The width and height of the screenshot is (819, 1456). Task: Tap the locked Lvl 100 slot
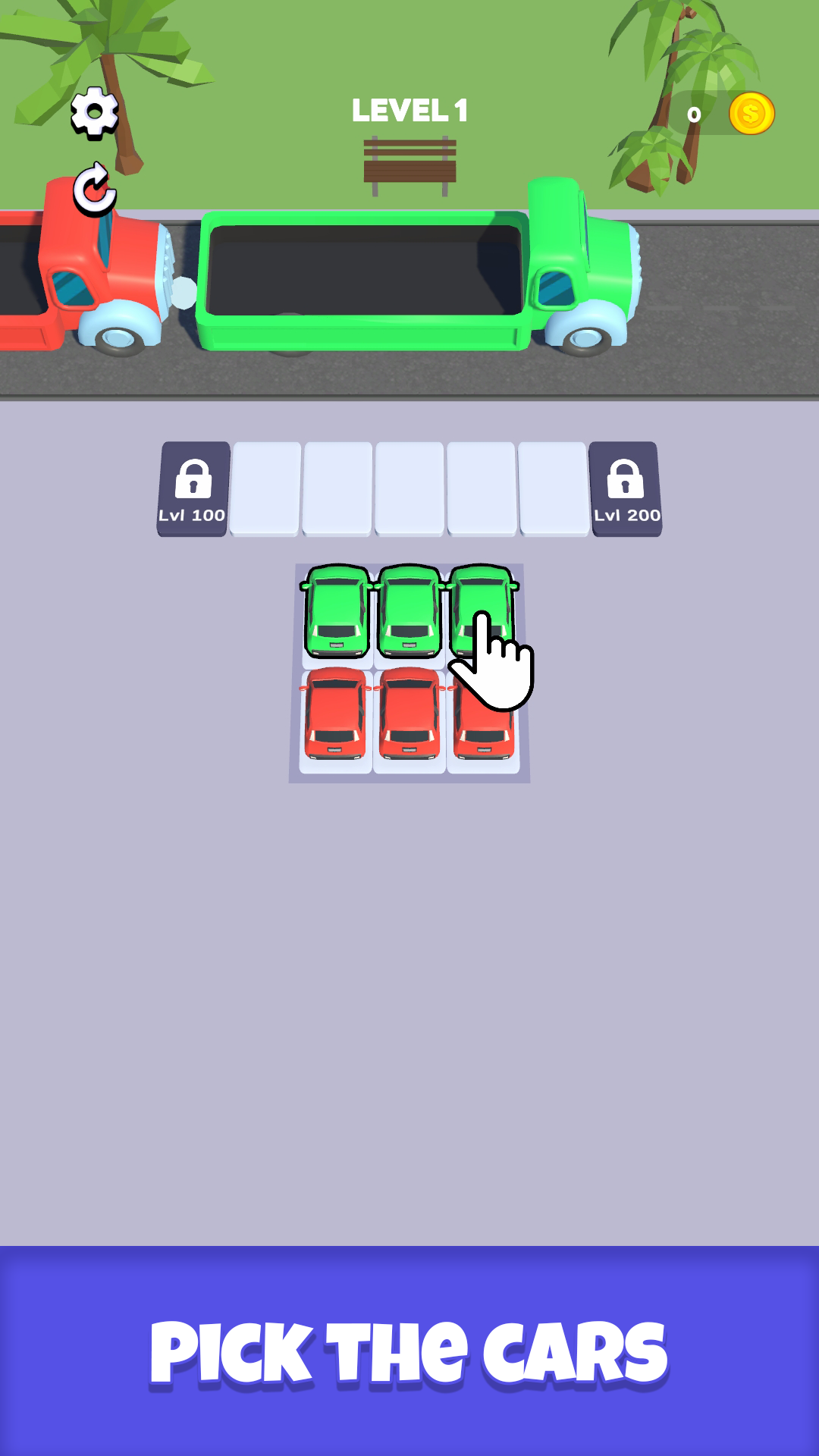point(193,489)
